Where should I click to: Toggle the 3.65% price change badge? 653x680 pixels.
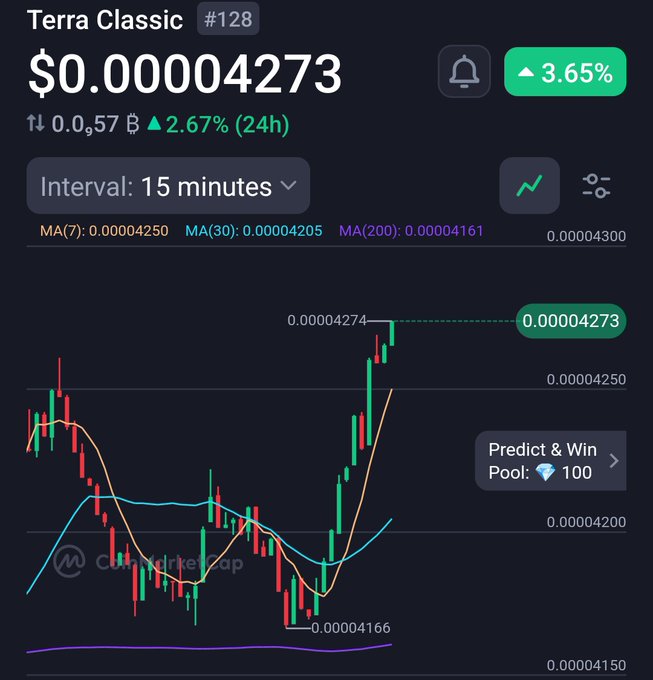point(565,72)
